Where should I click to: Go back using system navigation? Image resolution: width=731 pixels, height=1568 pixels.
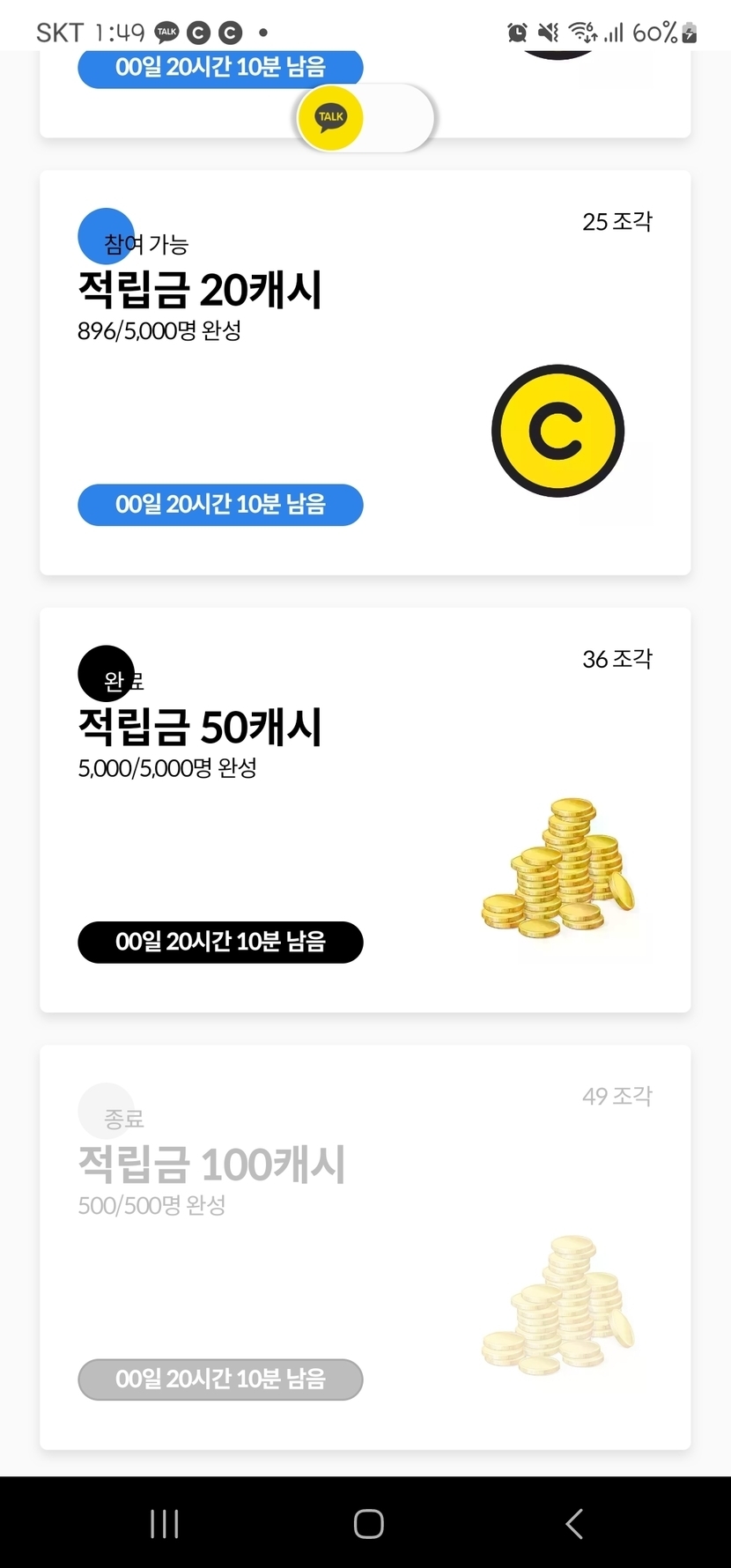(573, 1523)
